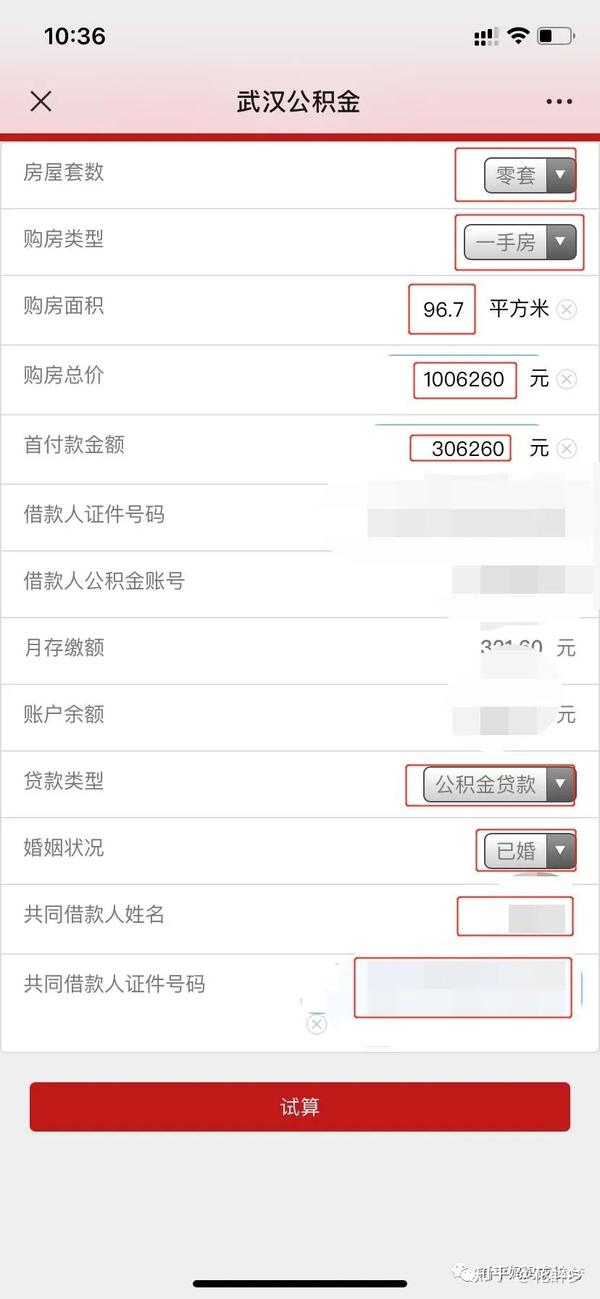This screenshot has width=600, height=1299.
Task: Open the three-dot more options menu
Action: click(558, 102)
